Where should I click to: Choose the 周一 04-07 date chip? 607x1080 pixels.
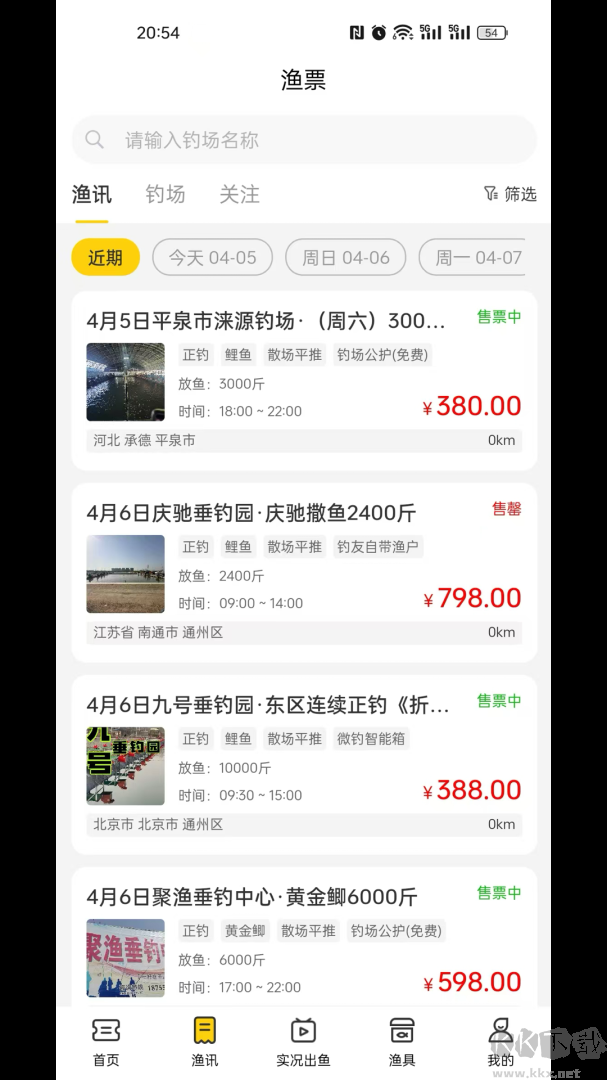477,257
